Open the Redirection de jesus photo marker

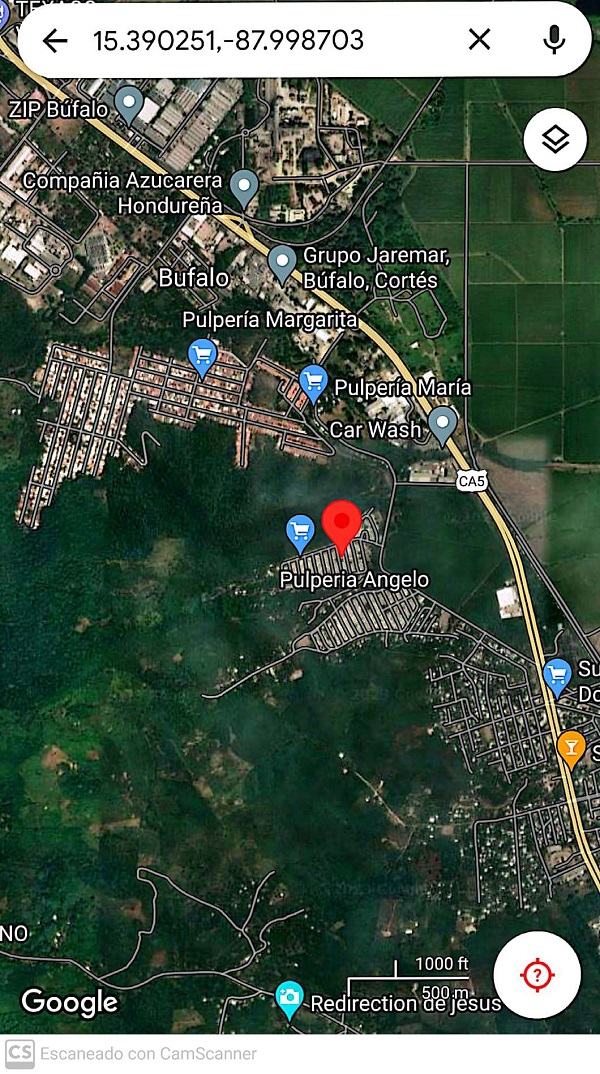coord(289,998)
